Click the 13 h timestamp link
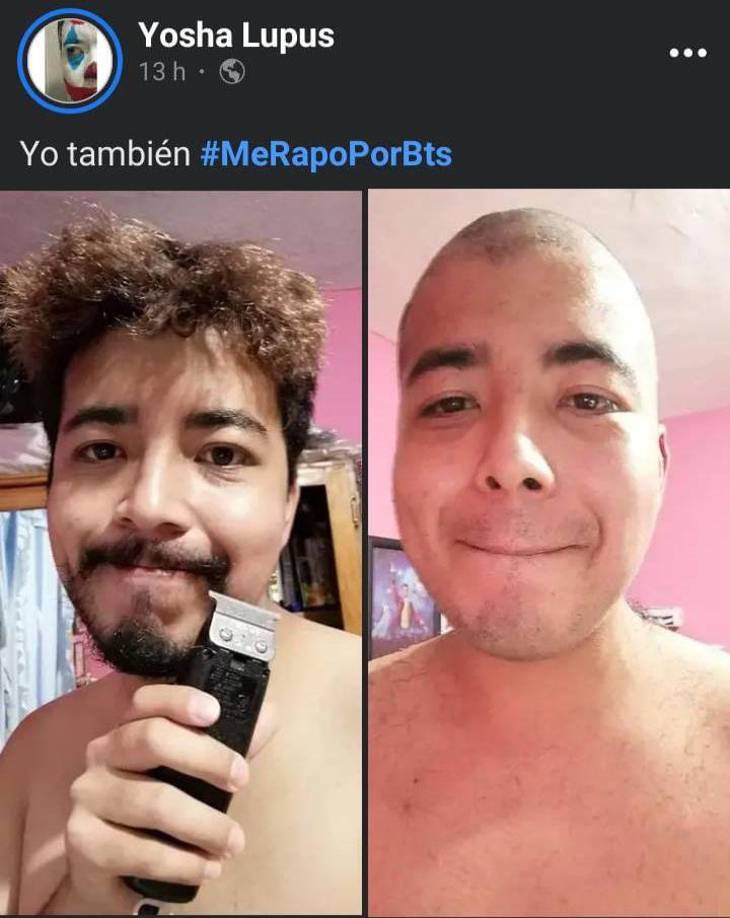This screenshot has width=730, height=918. click(162, 70)
